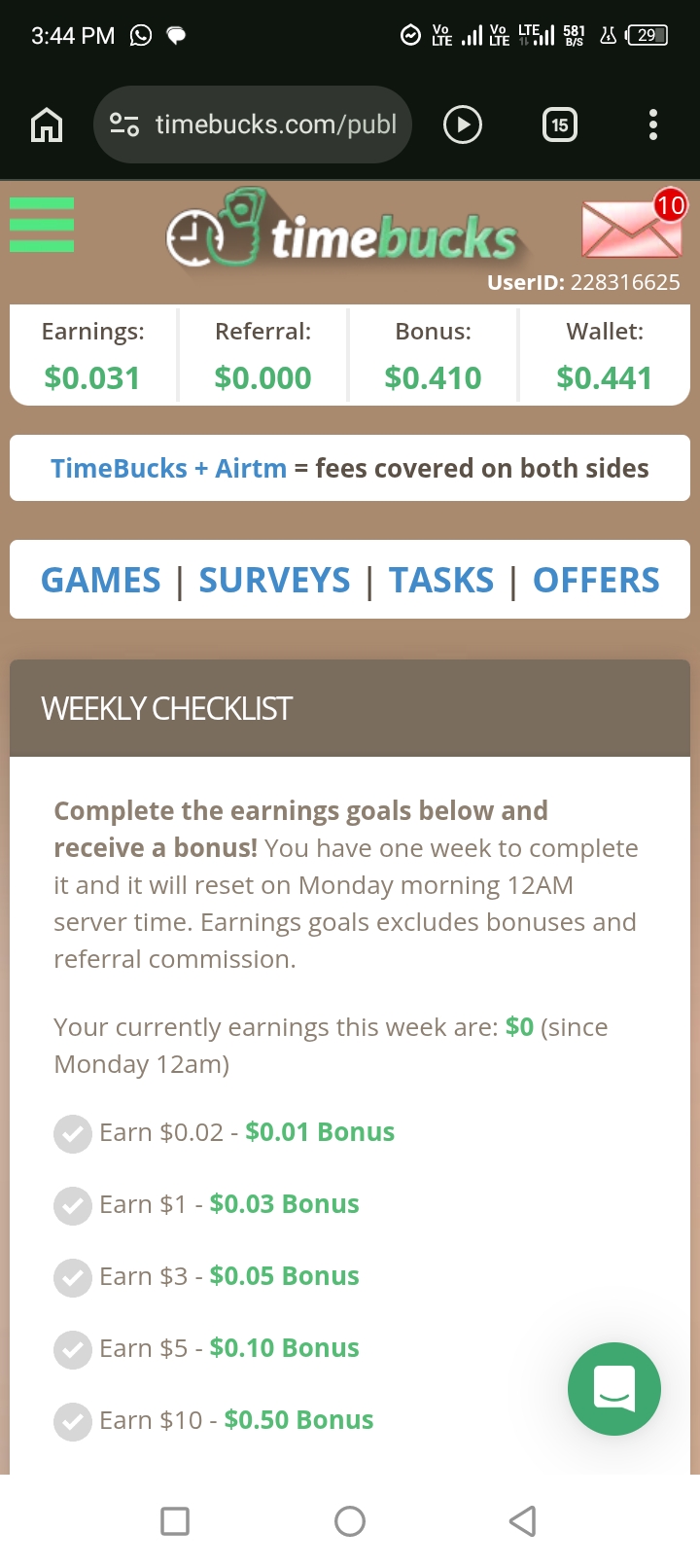This screenshot has height=1568, width=700.
Task: Go back using the system back button
Action: pos(523,1520)
